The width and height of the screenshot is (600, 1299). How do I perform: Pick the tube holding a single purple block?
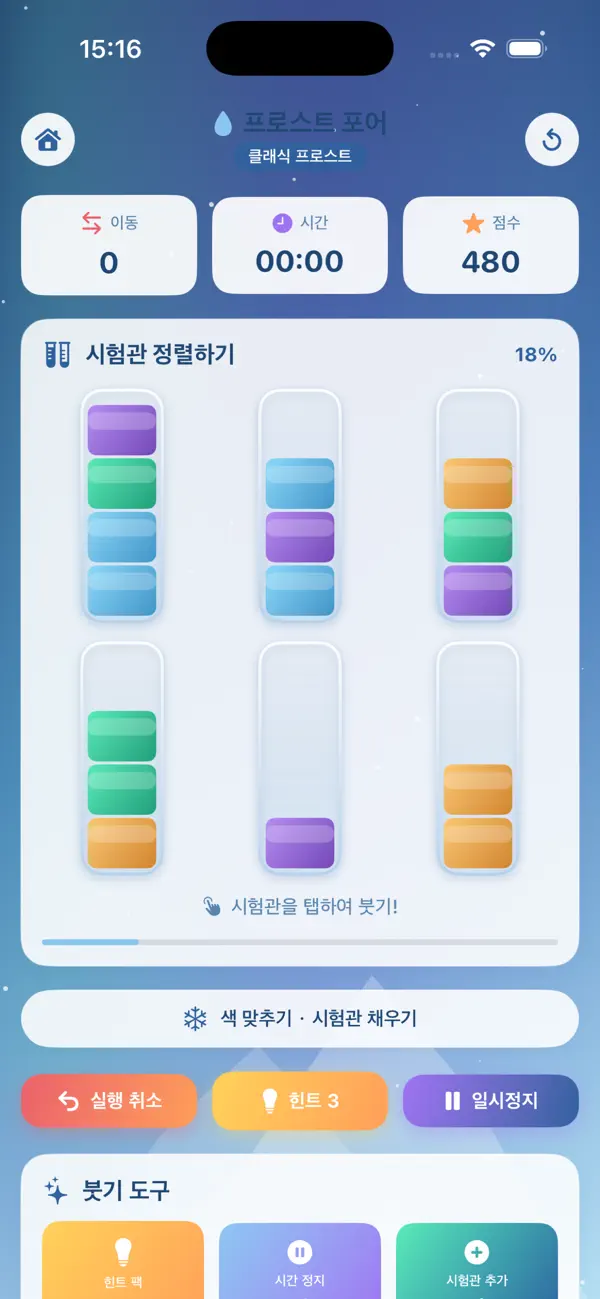click(x=300, y=758)
